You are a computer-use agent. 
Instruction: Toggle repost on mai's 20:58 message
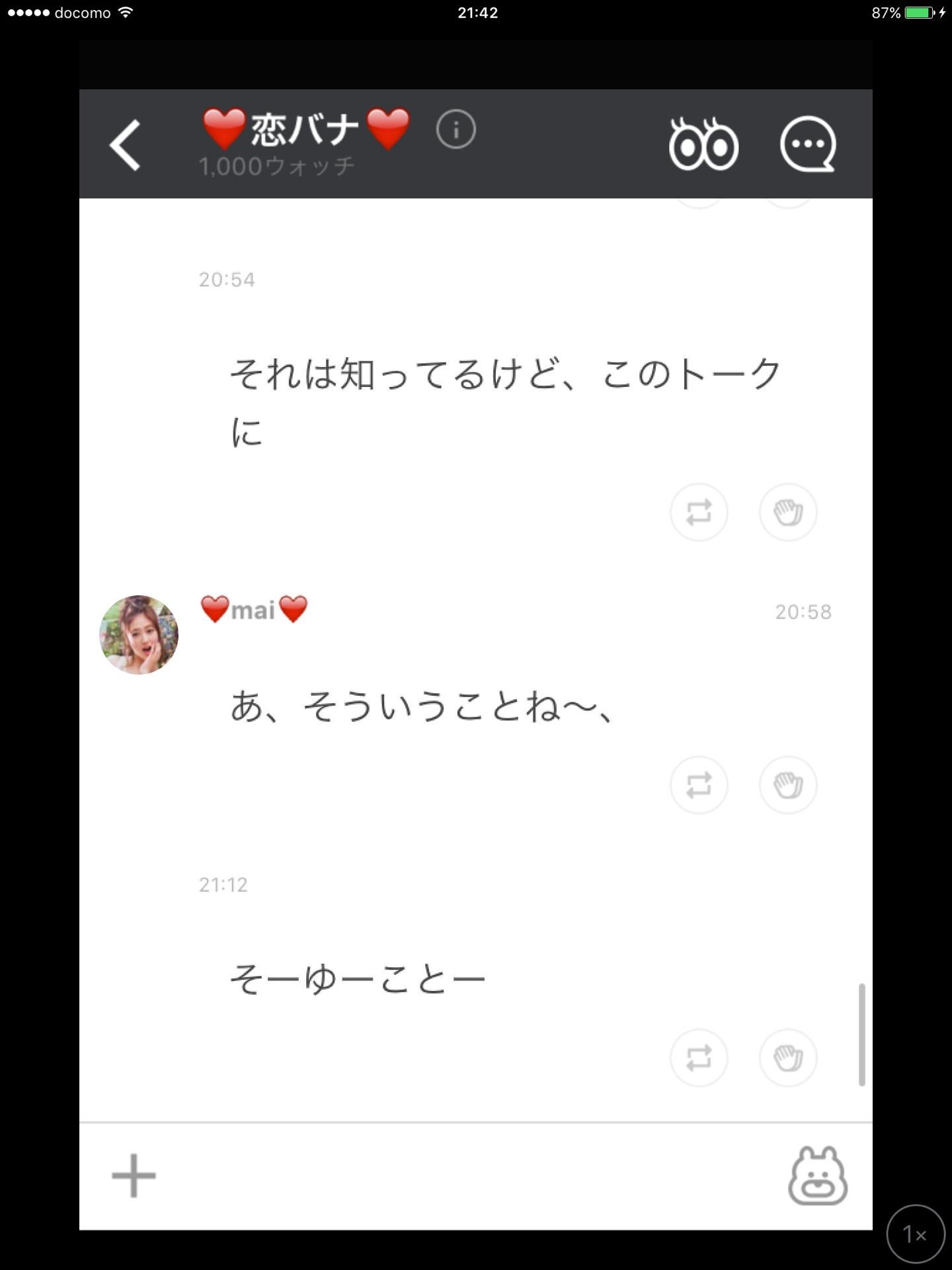point(699,785)
